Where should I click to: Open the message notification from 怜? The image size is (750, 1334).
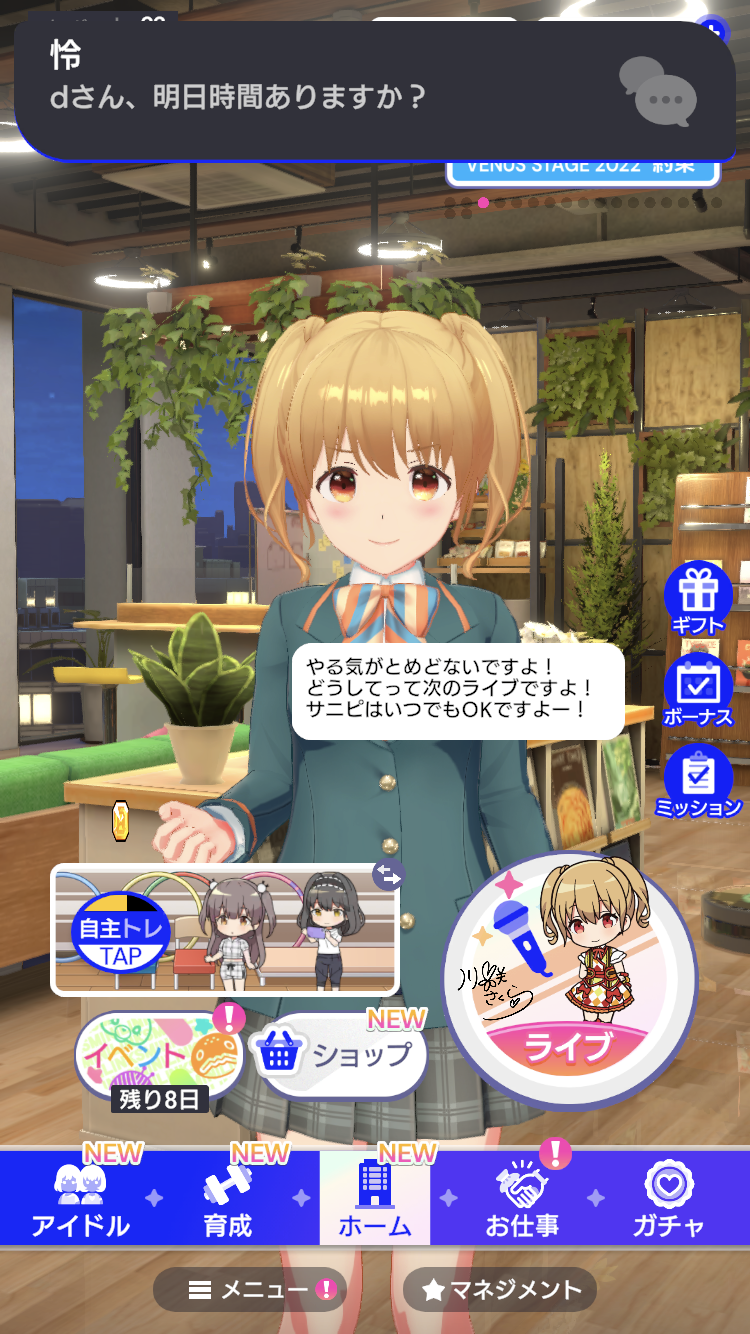pos(370,90)
